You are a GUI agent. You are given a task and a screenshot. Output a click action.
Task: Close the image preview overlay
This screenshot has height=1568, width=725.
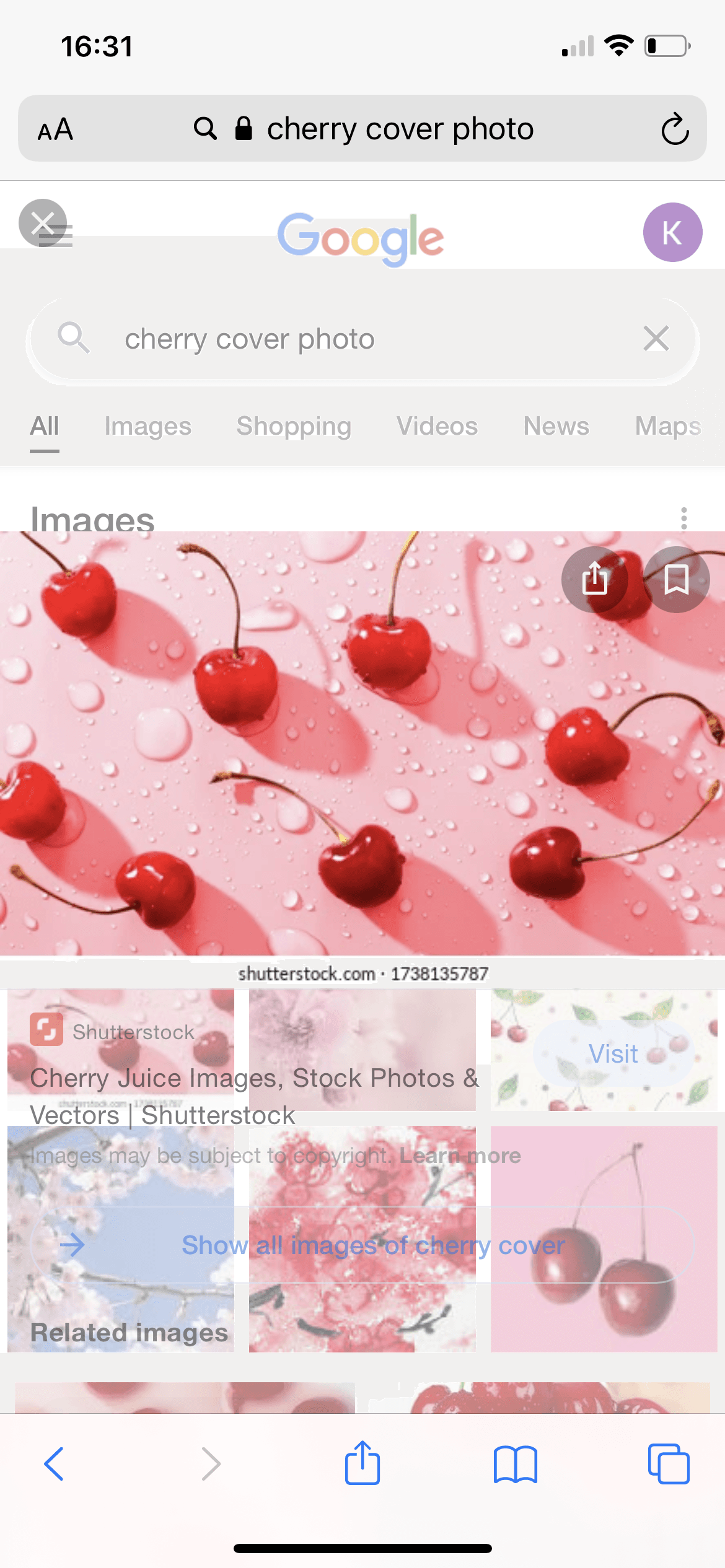[x=43, y=223]
